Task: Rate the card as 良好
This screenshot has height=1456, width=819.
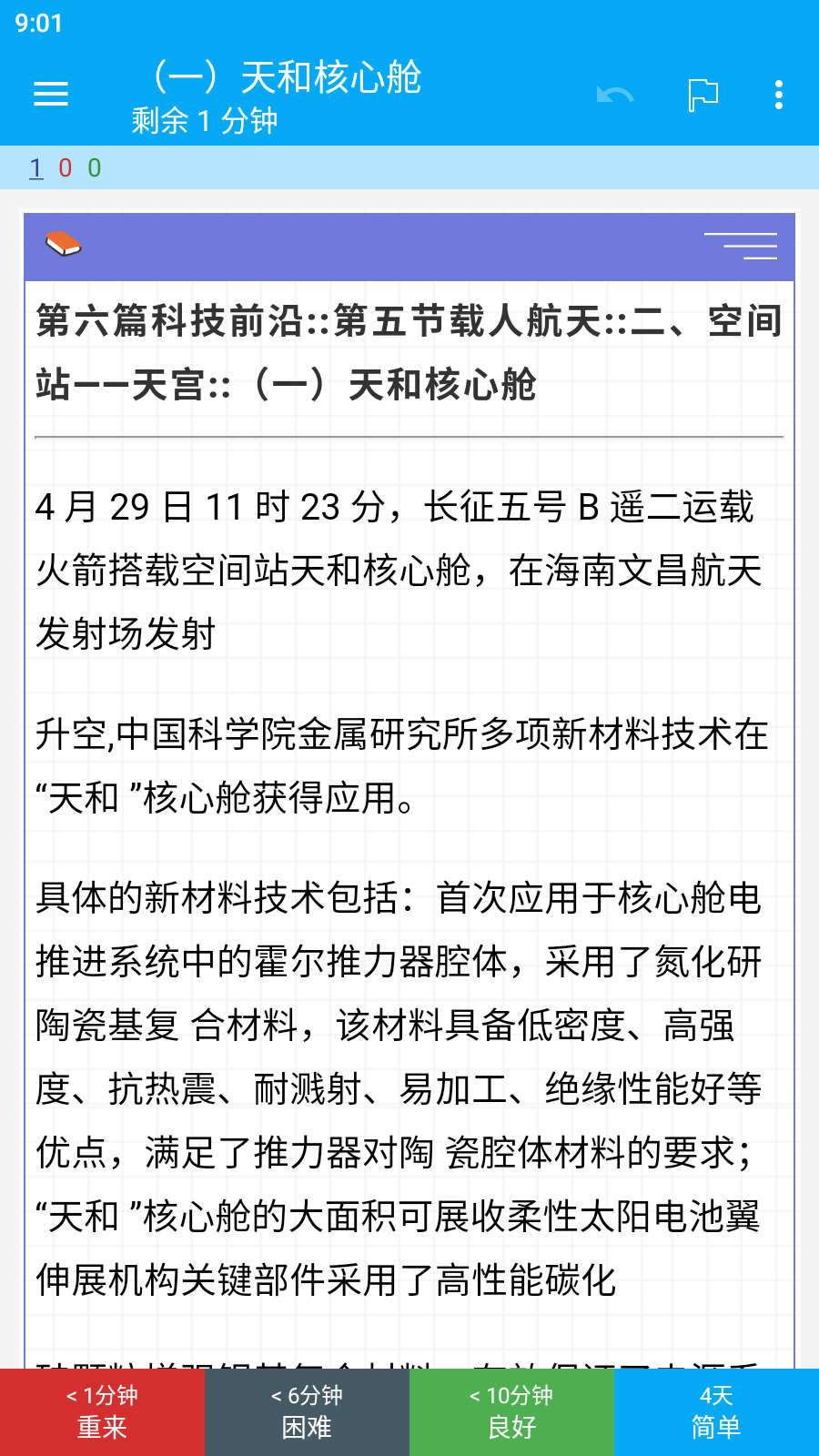Action: pos(511,1412)
